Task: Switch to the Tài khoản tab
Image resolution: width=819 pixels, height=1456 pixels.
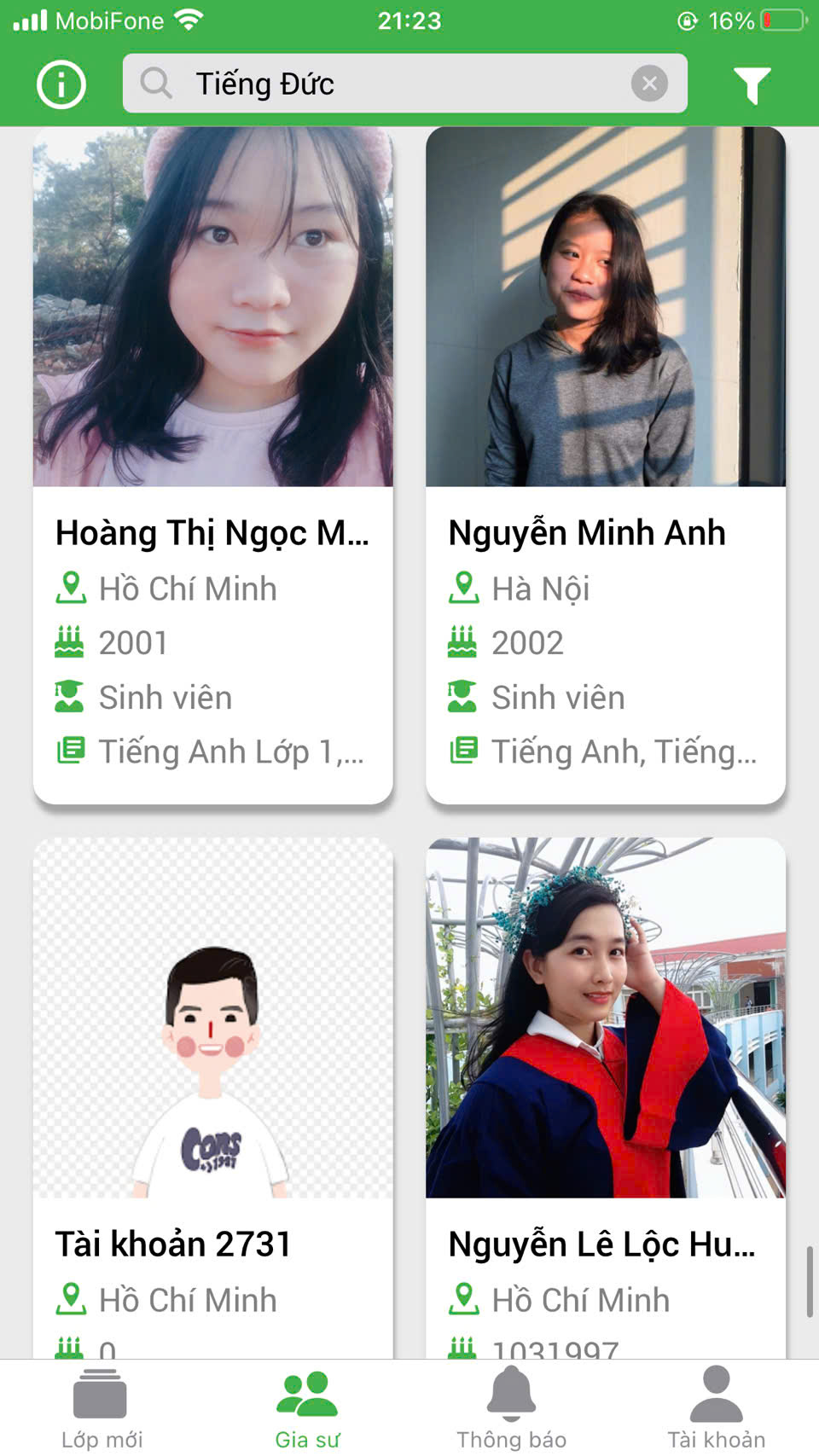Action: 716,1408
